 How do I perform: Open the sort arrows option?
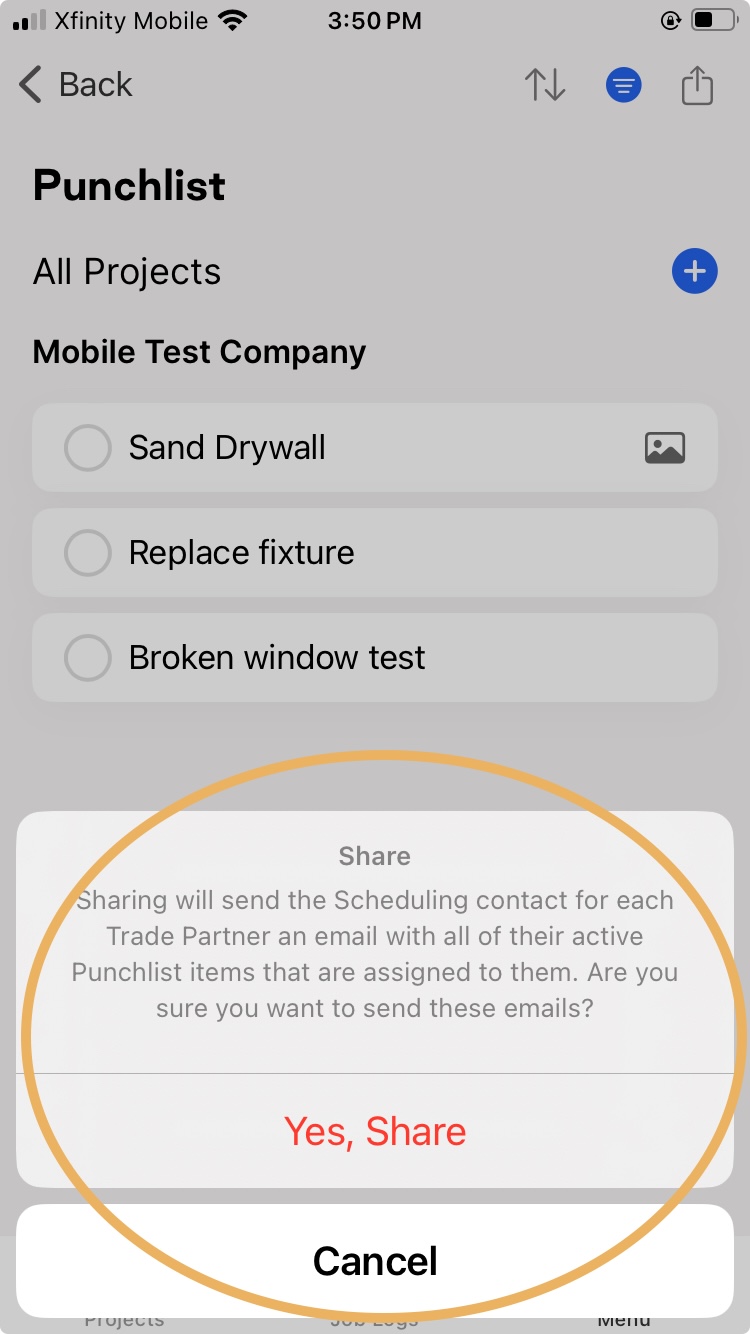pos(545,85)
